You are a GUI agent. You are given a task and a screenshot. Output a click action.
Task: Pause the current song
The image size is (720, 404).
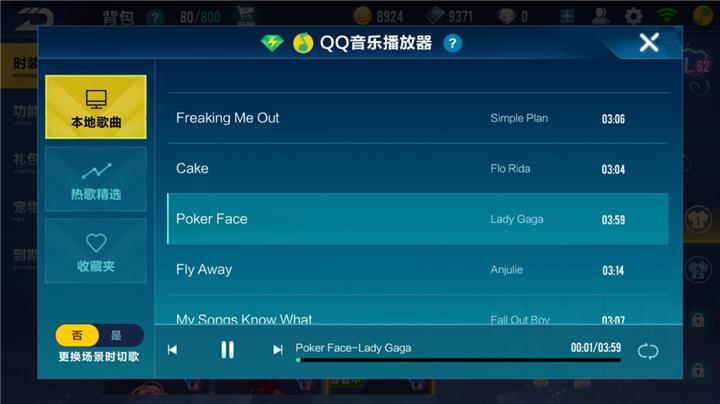click(227, 349)
